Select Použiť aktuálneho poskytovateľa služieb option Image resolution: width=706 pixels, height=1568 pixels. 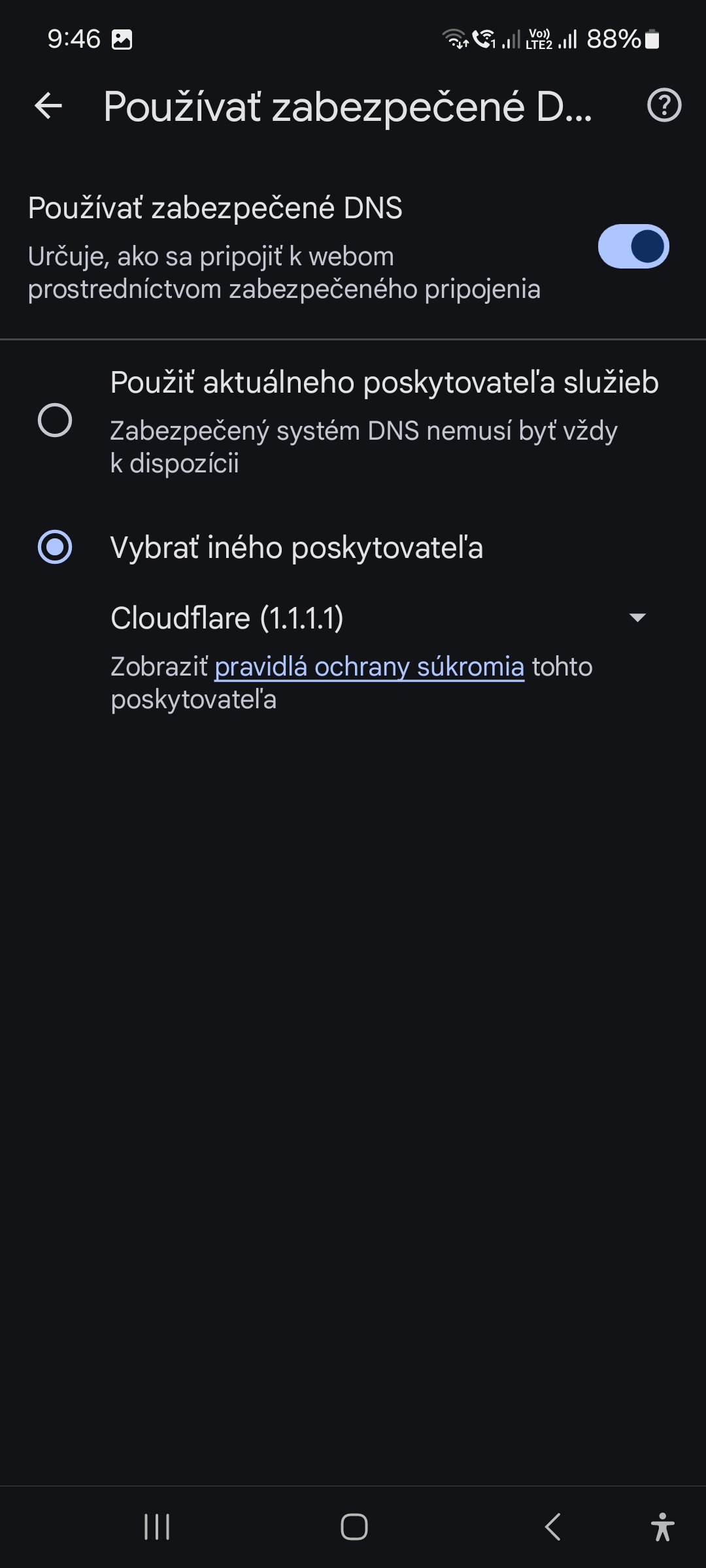point(55,420)
